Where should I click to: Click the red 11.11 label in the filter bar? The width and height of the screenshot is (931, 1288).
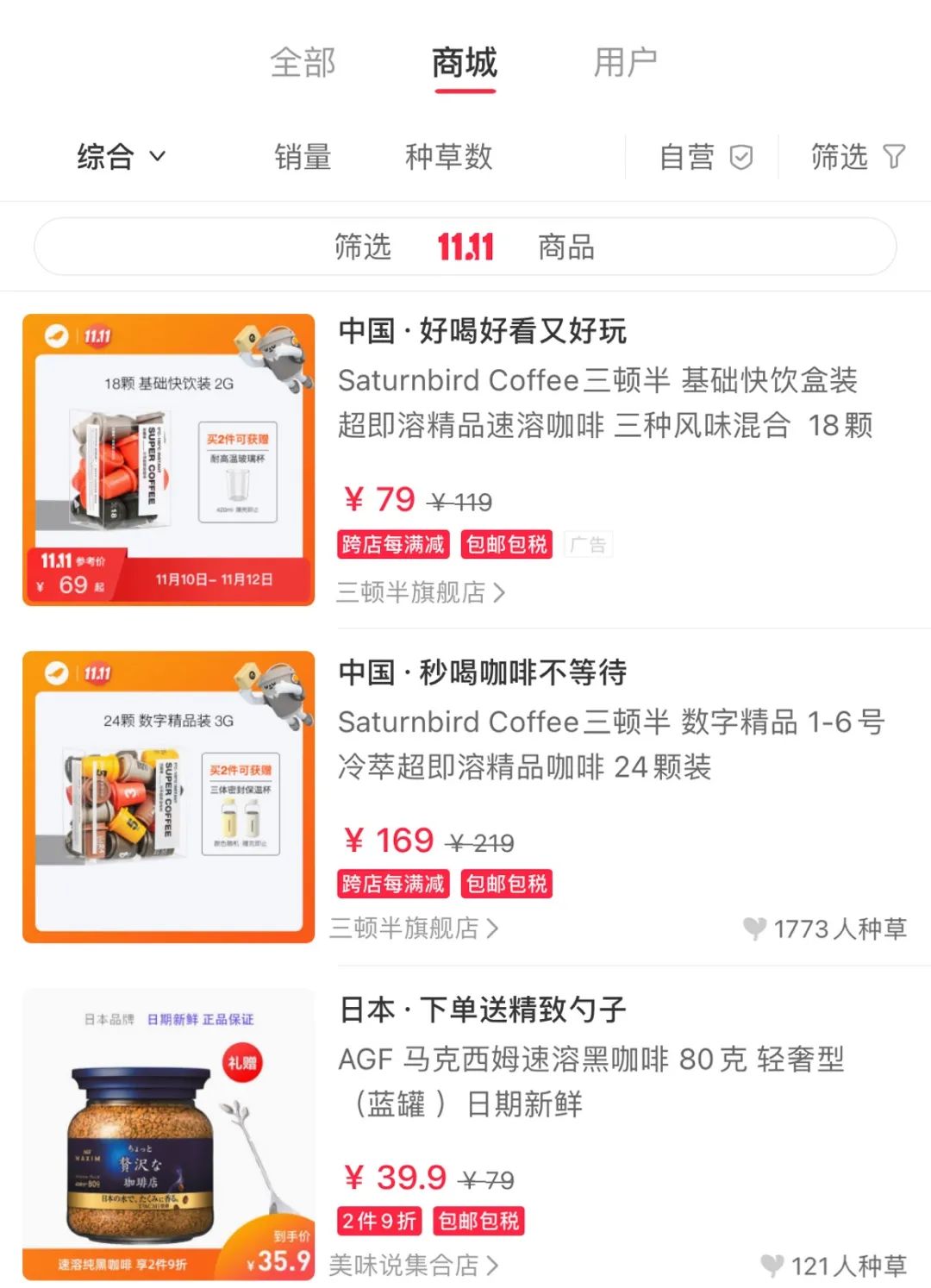[x=465, y=247]
